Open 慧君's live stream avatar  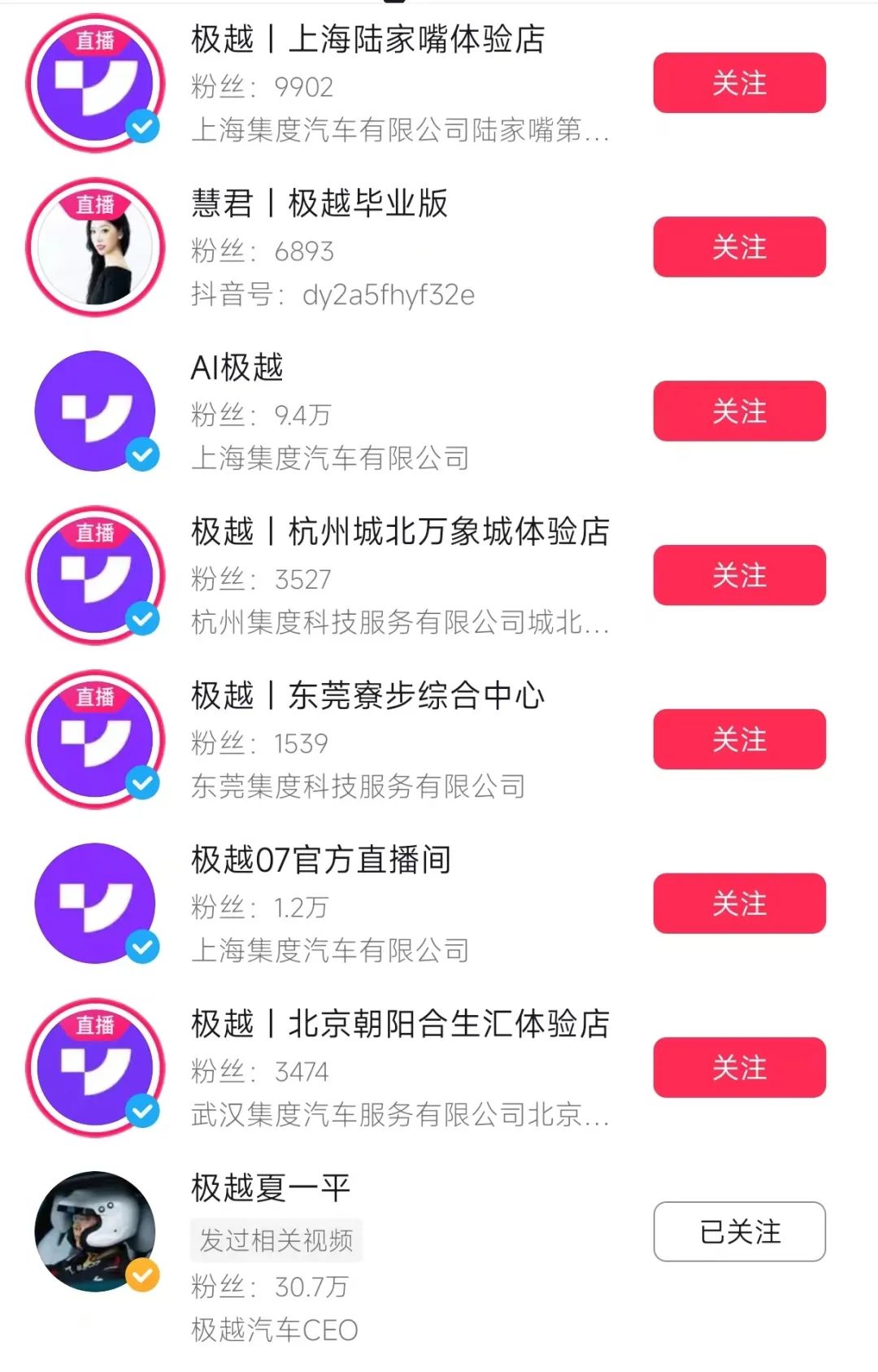[95, 247]
